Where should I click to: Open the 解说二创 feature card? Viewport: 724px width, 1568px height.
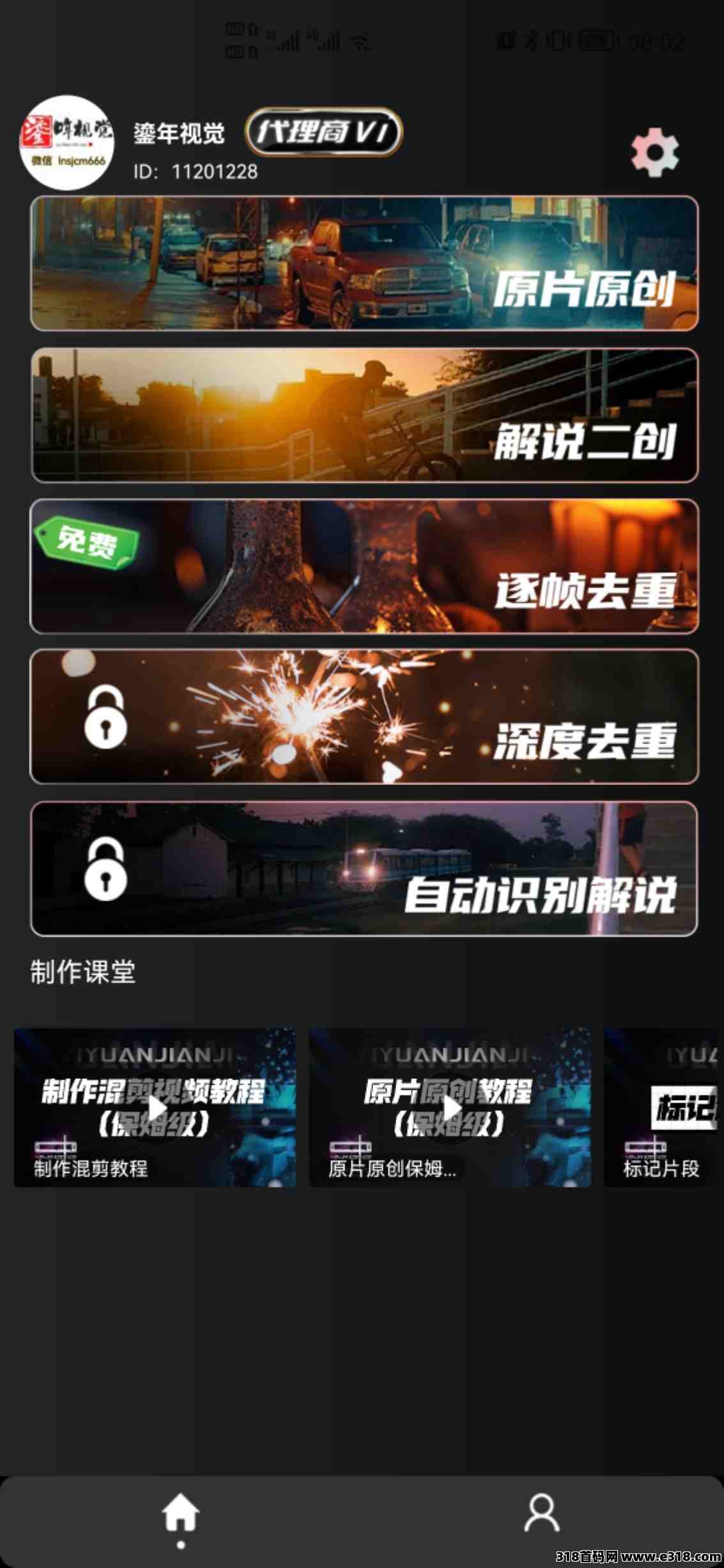click(364, 415)
